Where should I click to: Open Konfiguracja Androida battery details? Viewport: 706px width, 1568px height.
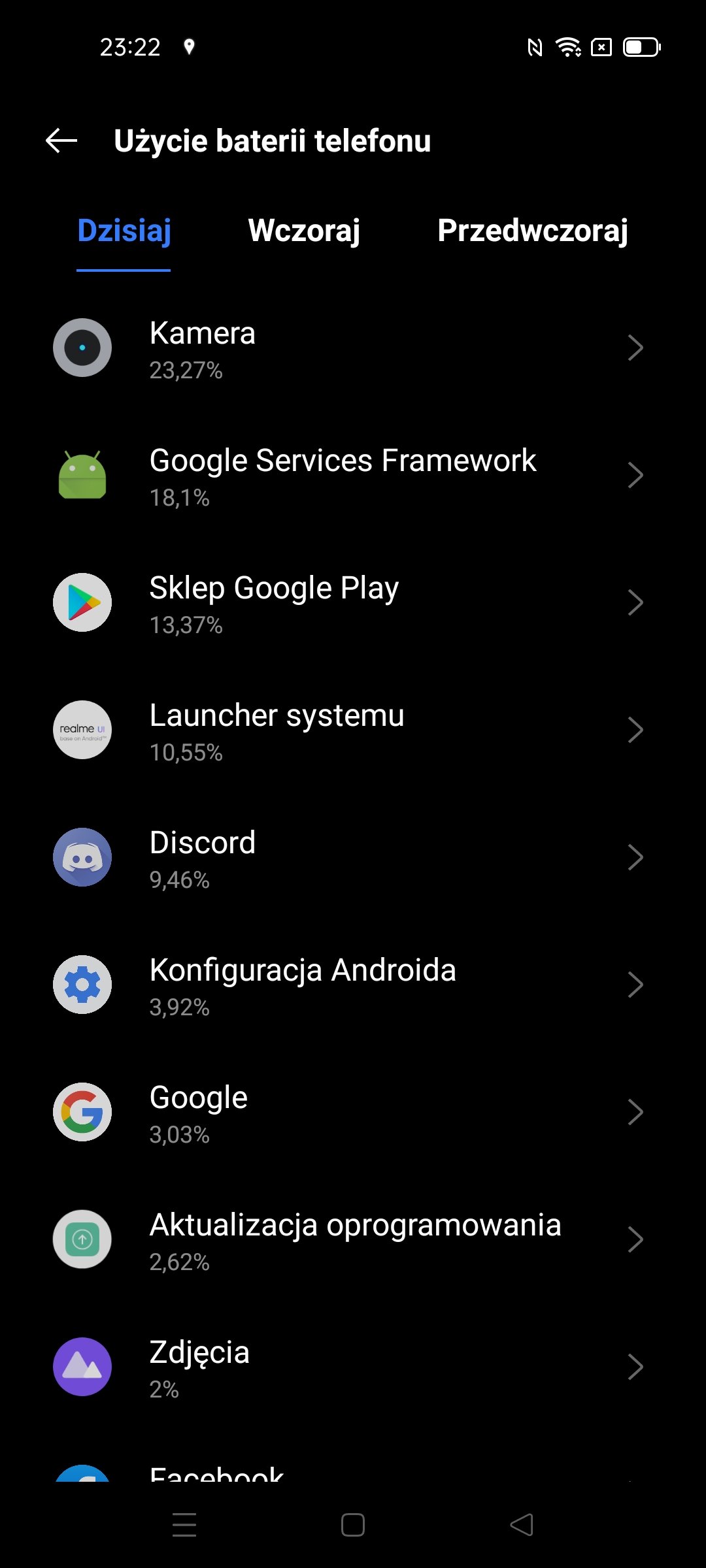(353, 985)
